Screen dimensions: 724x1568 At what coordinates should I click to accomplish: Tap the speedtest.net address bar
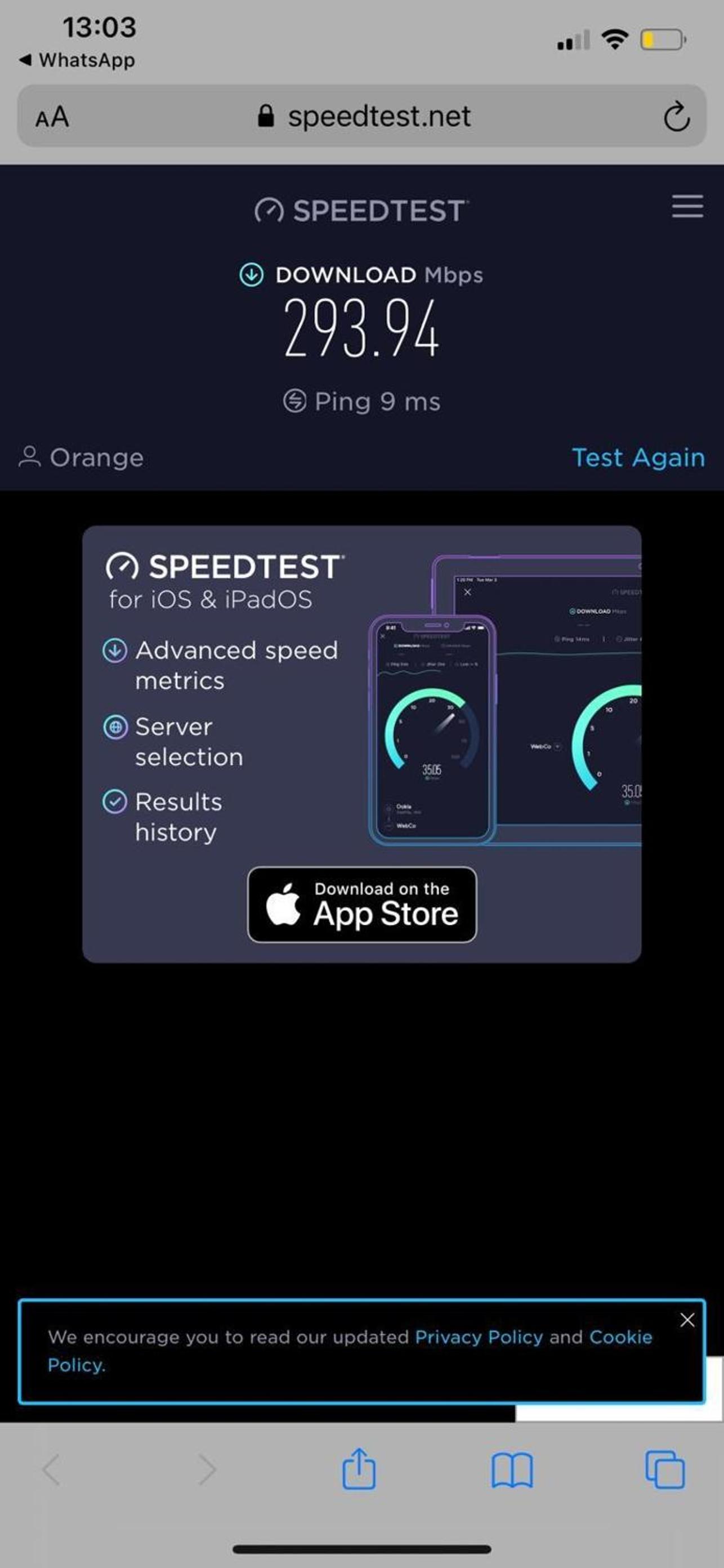[365, 116]
